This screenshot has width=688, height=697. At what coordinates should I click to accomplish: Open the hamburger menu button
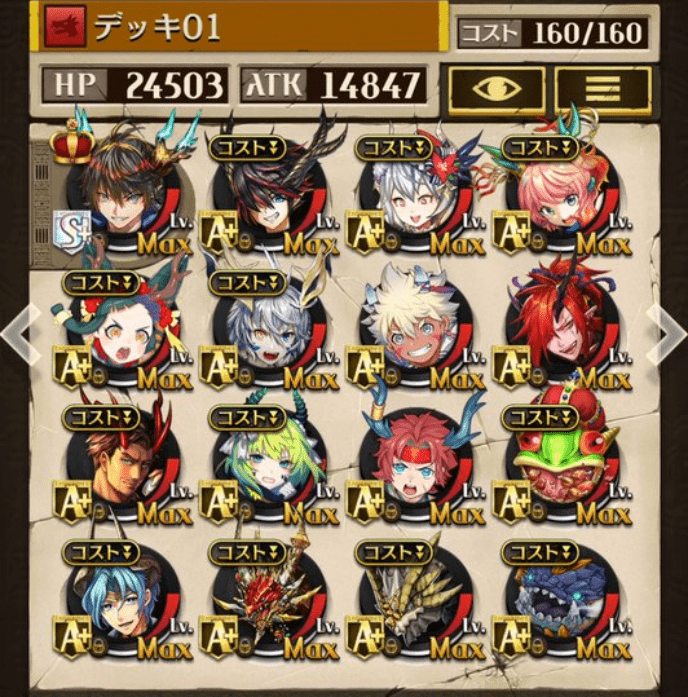[602, 90]
